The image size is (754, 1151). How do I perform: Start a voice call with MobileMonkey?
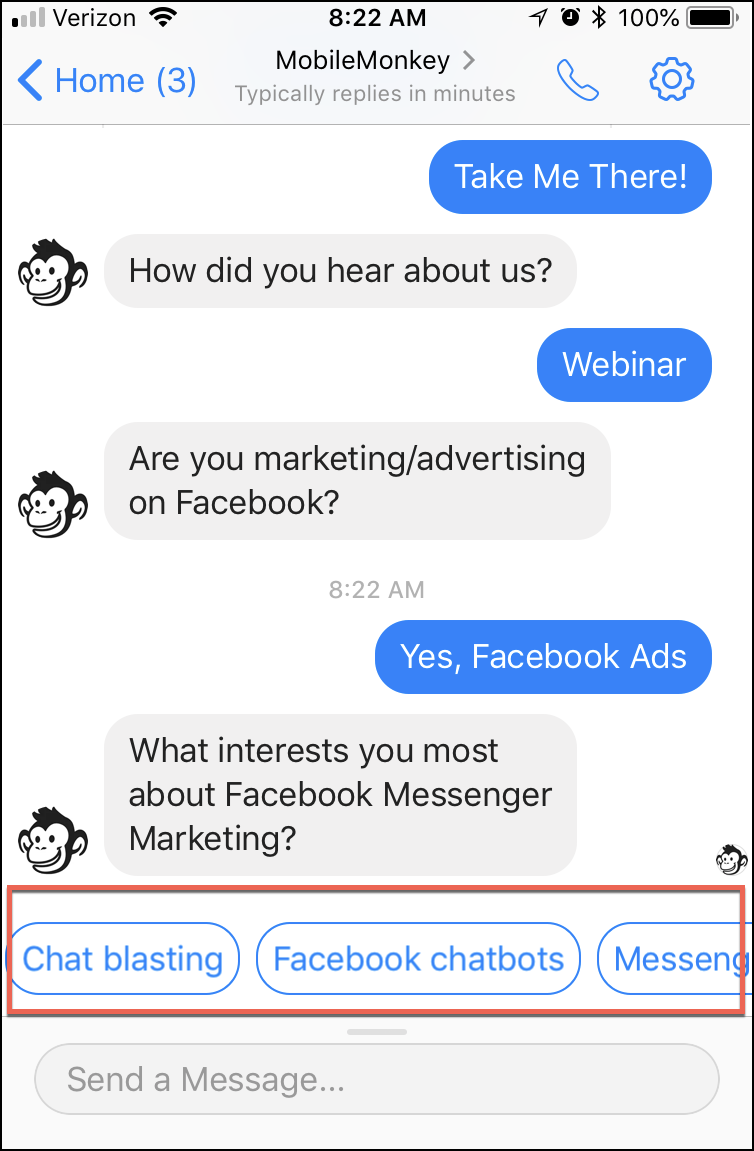point(577,80)
